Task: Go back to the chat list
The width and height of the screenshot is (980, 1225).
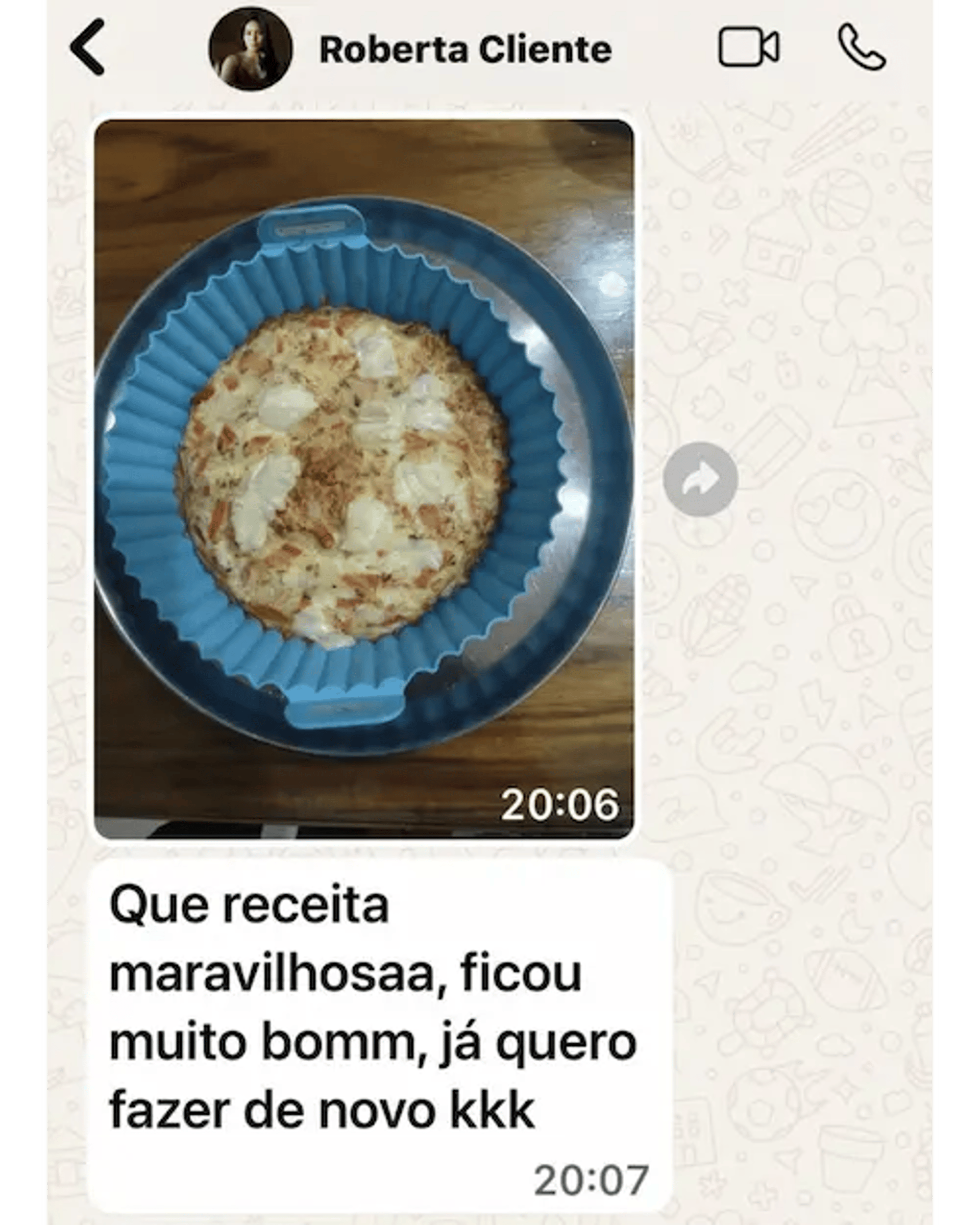Action: tap(88, 47)
